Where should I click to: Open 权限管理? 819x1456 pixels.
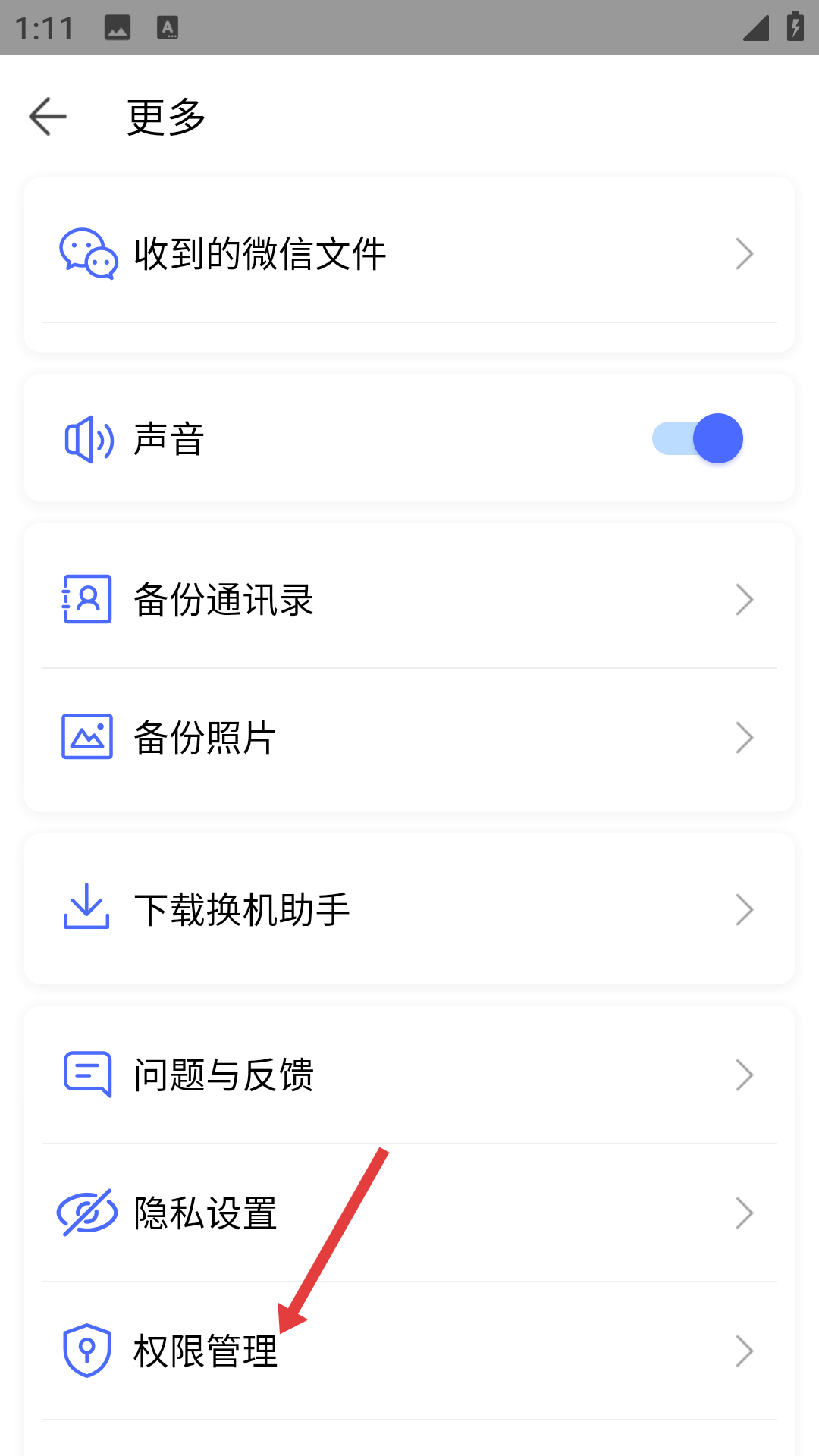(x=409, y=1351)
